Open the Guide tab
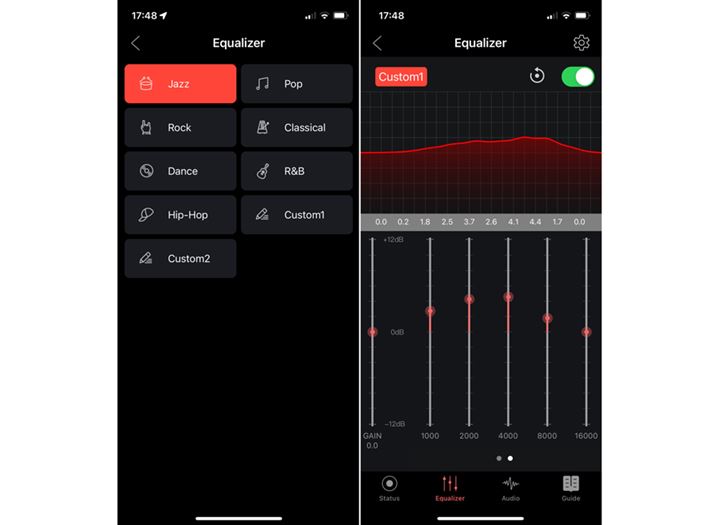This screenshot has height=525, width=715. (571, 488)
